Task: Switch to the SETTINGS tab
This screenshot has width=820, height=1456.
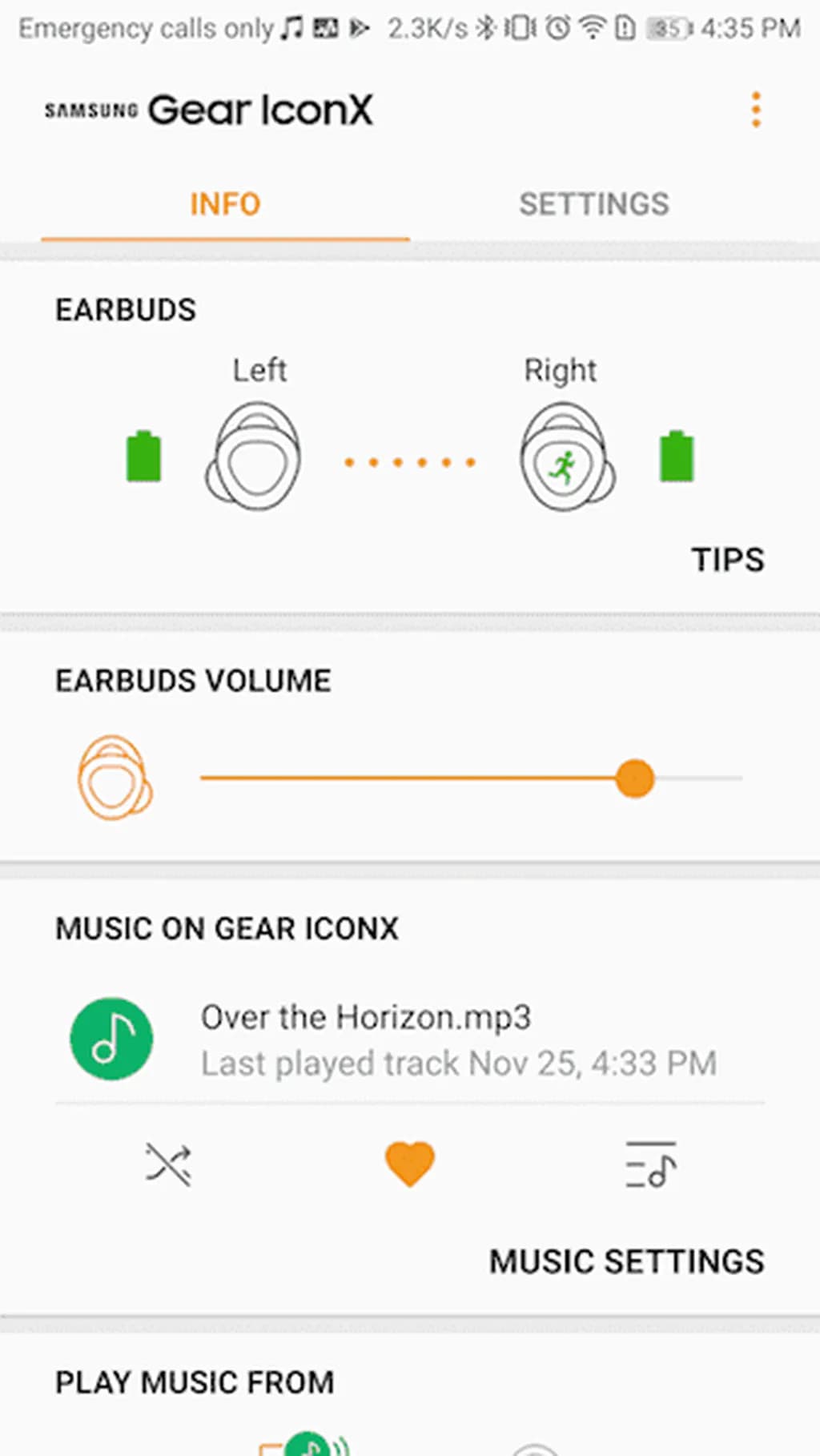Action: click(593, 204)
